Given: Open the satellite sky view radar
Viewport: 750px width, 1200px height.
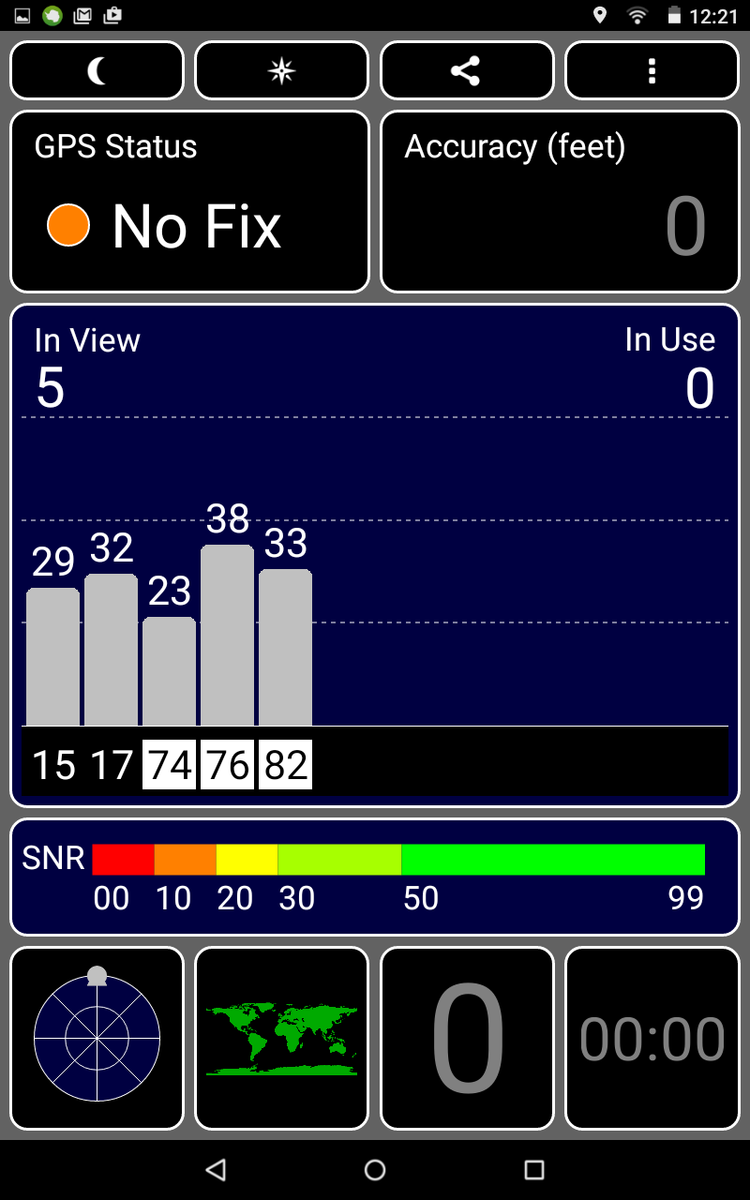Looking at the screenshot, I should coord(97,1037).
